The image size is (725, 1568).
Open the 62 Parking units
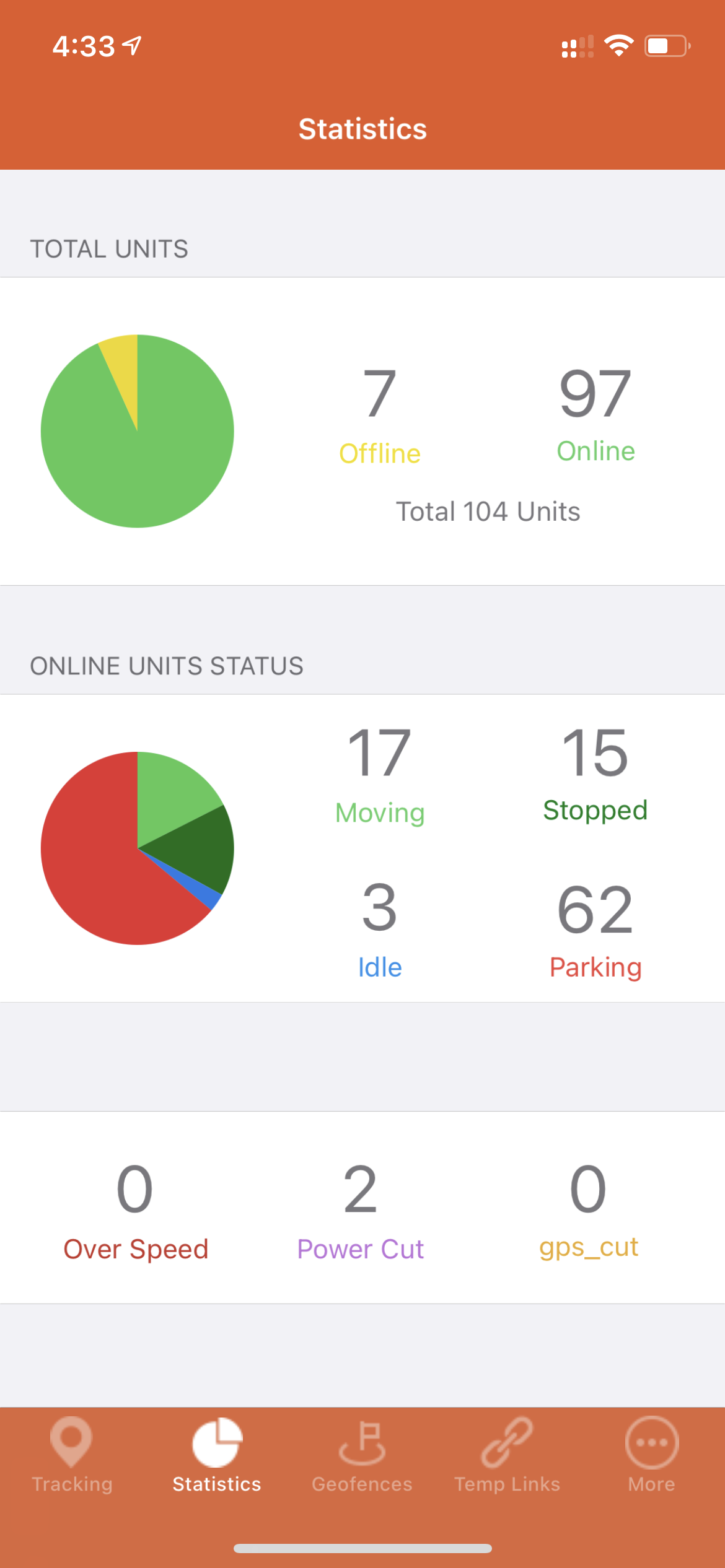[x=595, y=931]
